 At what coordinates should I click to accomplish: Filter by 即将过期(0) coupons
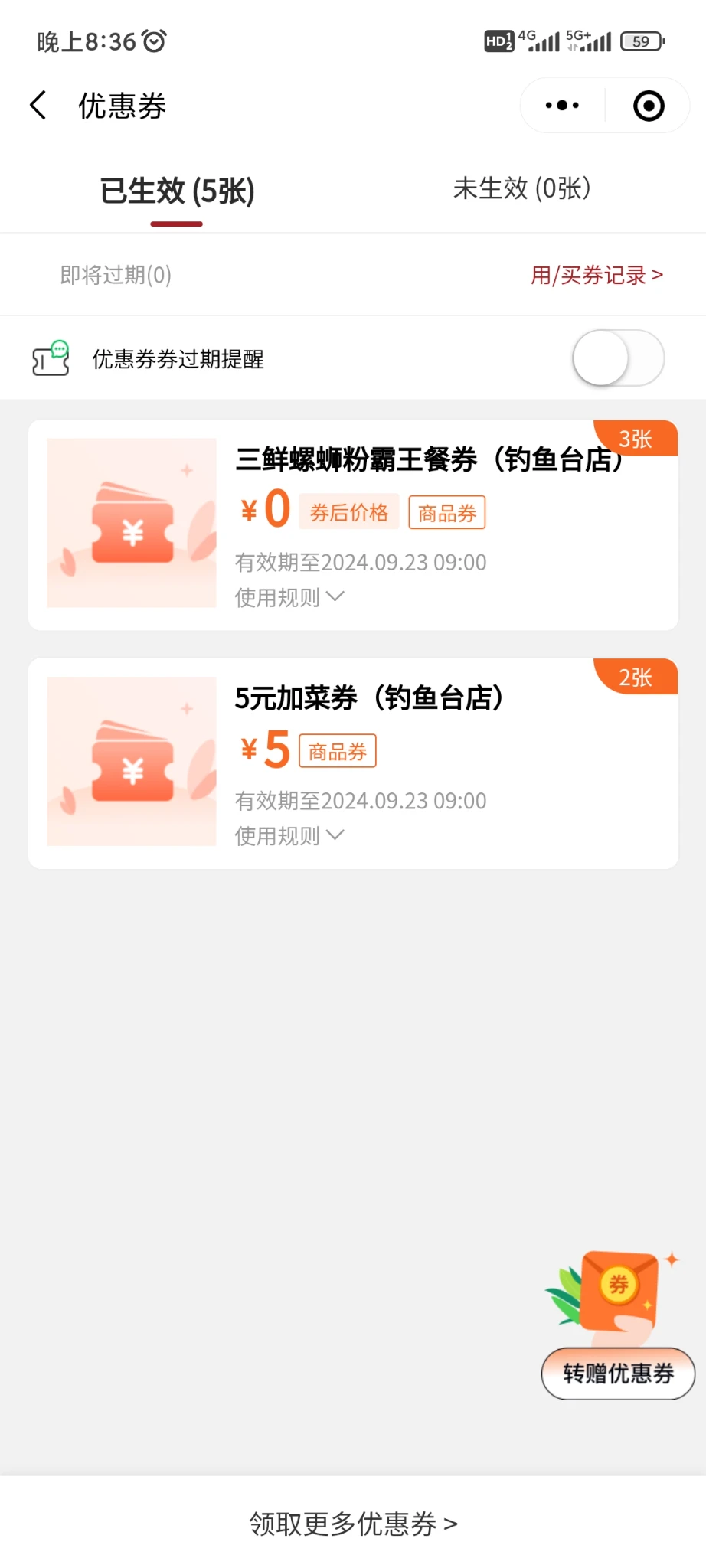[x=116, y=275]
